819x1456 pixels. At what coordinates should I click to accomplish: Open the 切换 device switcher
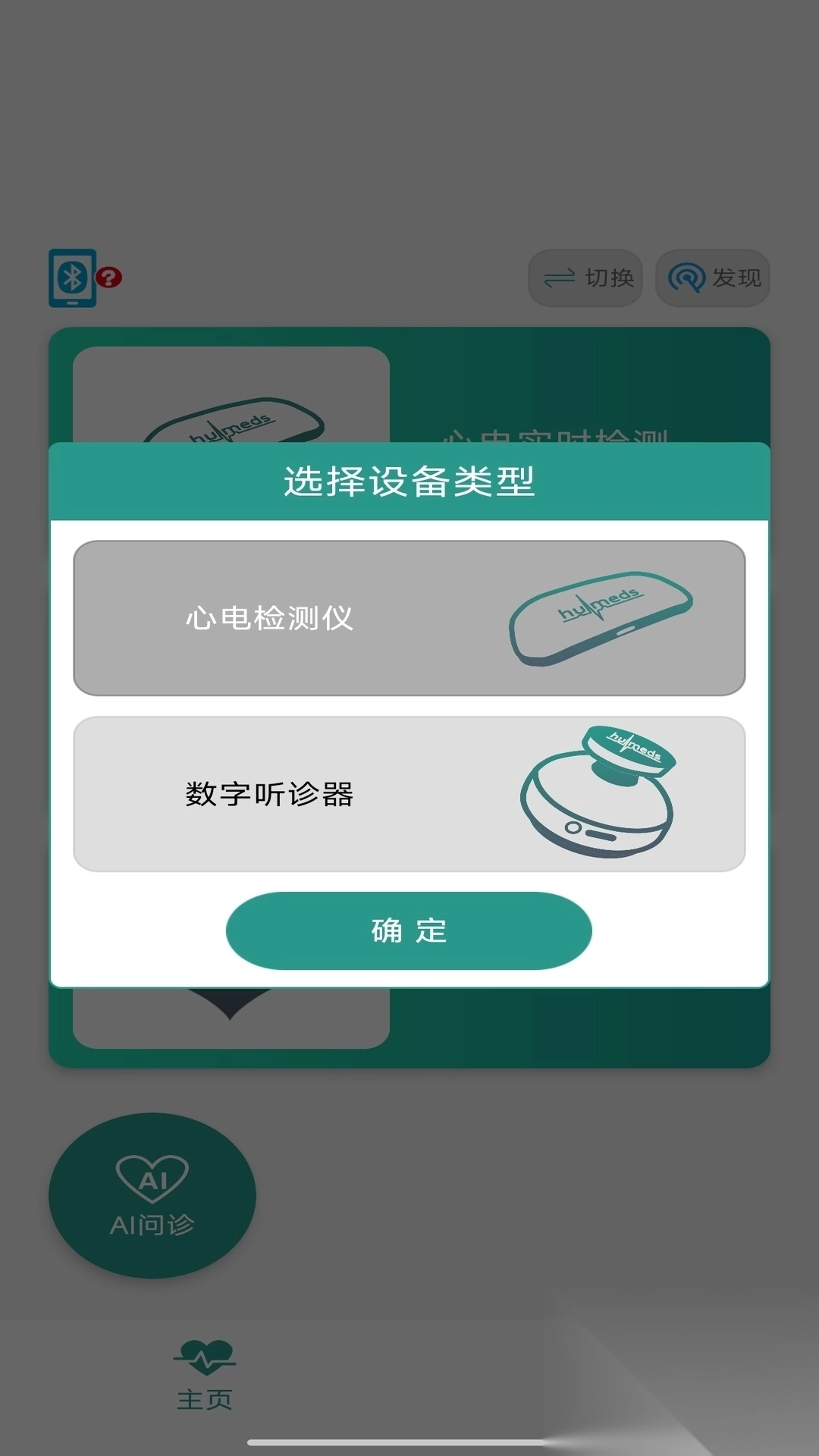tap(585, 278)
